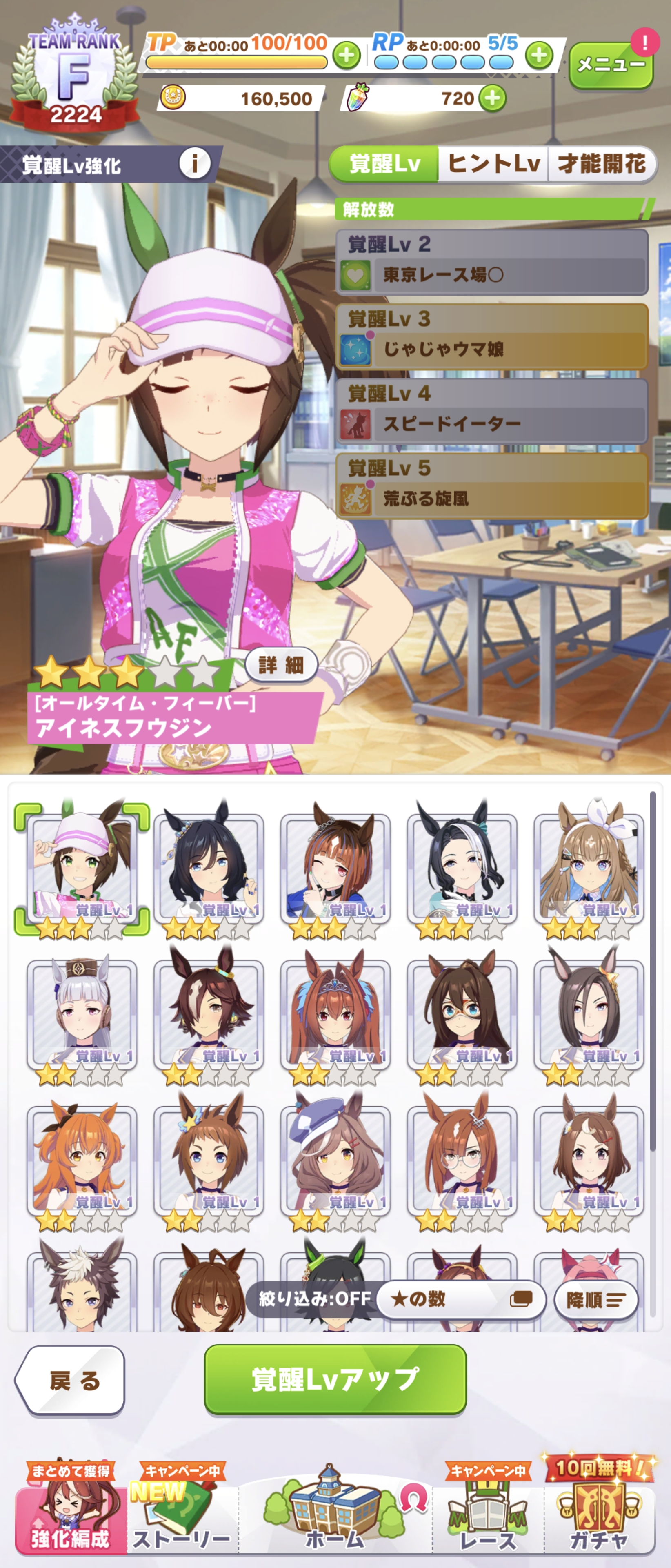Open the 覚醒Lv強化 info icon
671x1568 pixels.
[195, 164]
